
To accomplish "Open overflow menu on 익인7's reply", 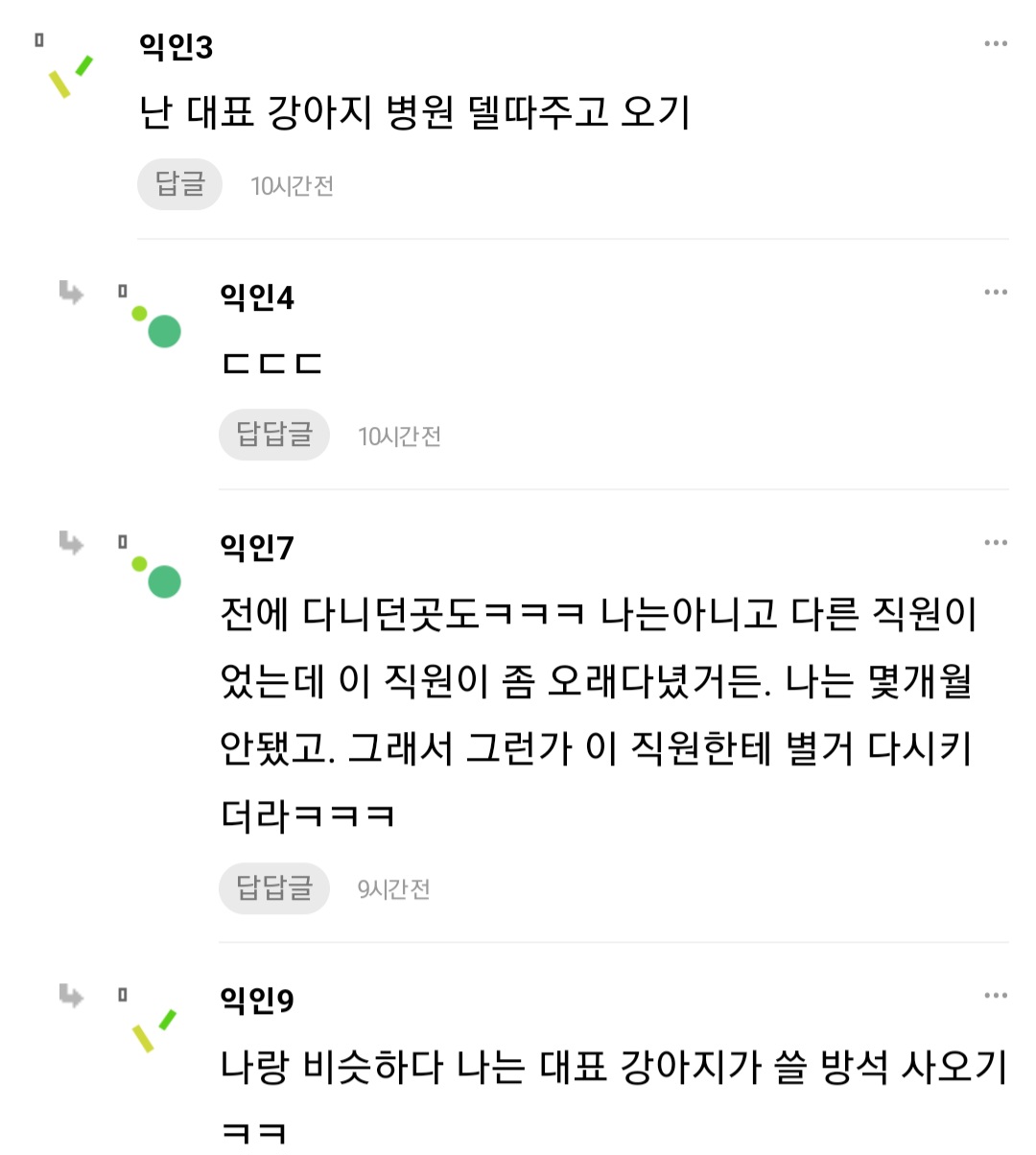I will coord(996,542).
